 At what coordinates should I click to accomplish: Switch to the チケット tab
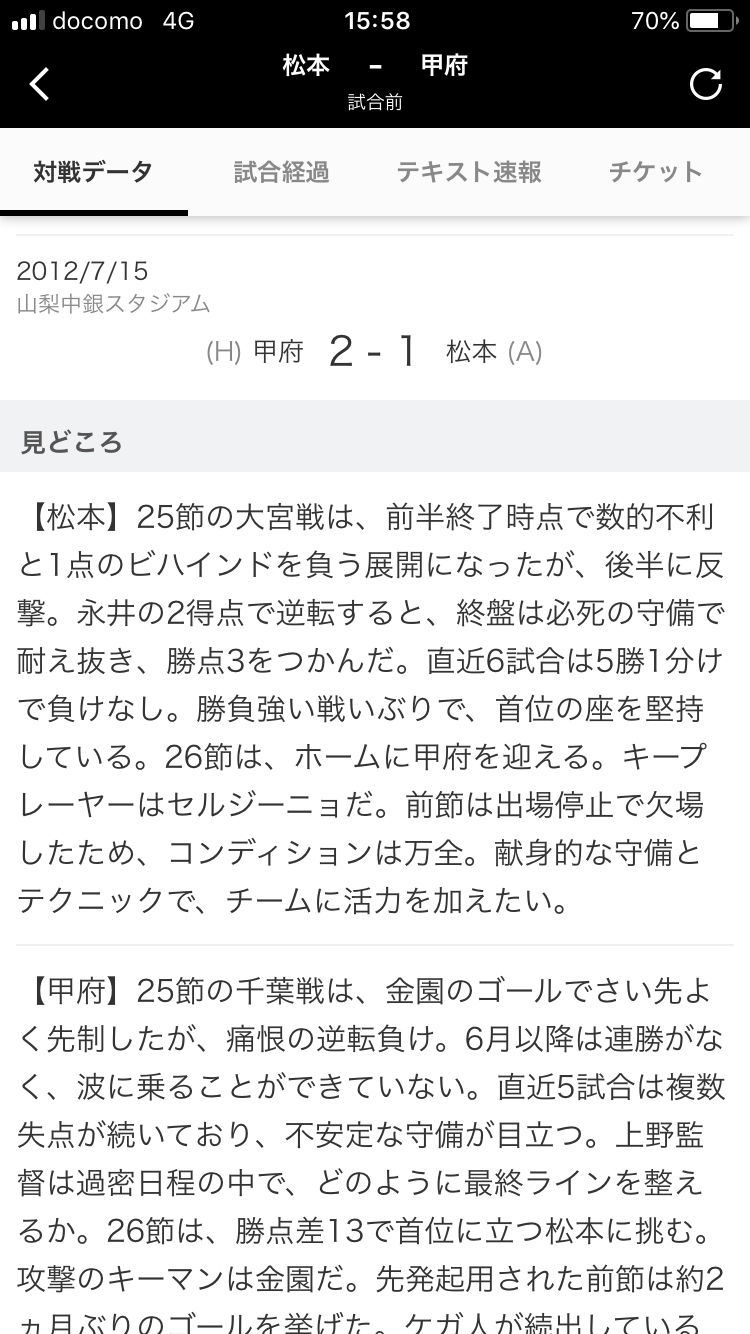[x=655, y=172]
